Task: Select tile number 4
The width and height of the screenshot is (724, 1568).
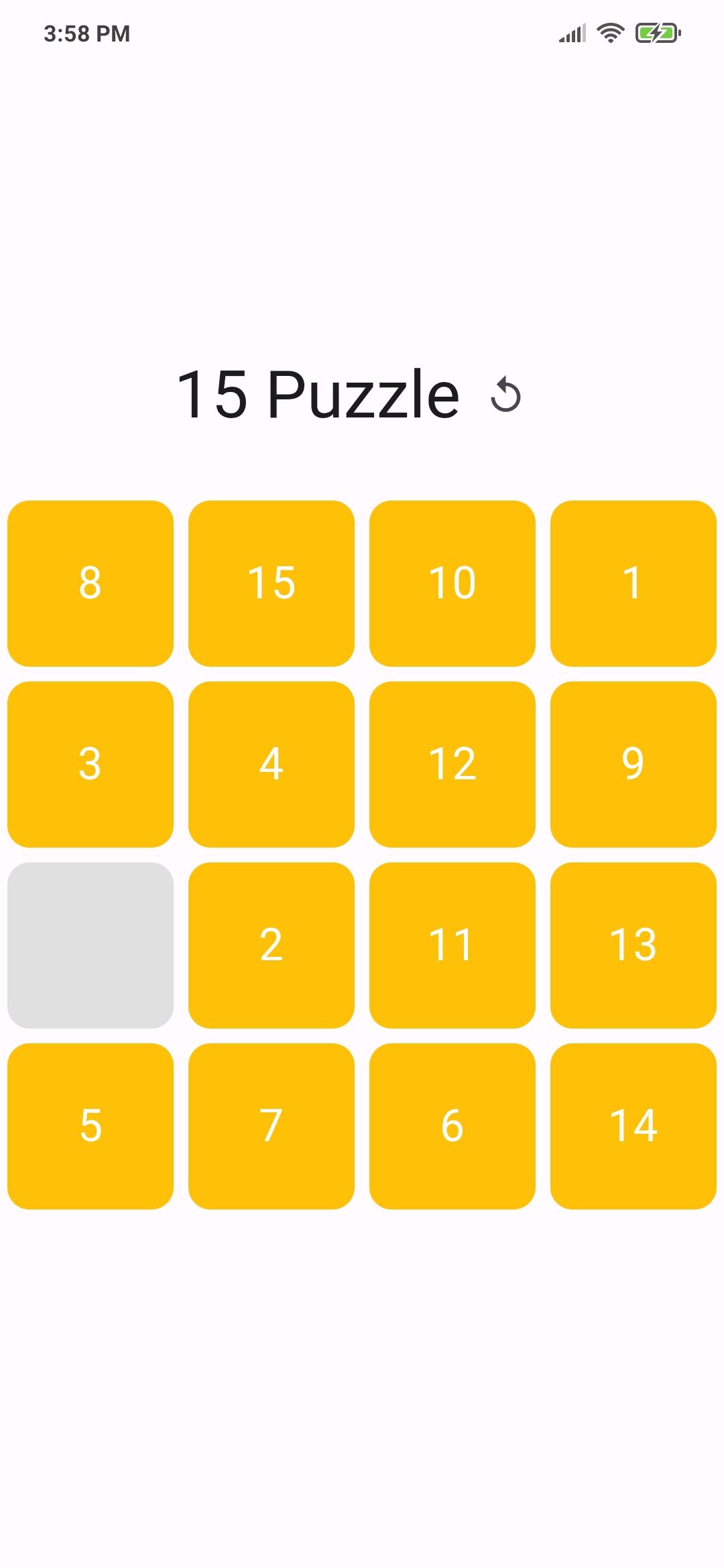Action: point(271,764)
